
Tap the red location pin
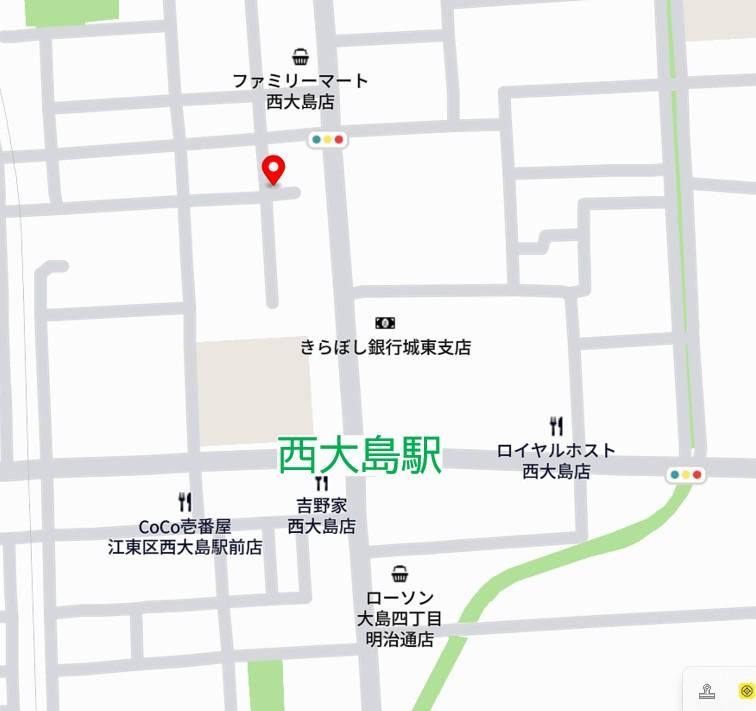[273, 170]
